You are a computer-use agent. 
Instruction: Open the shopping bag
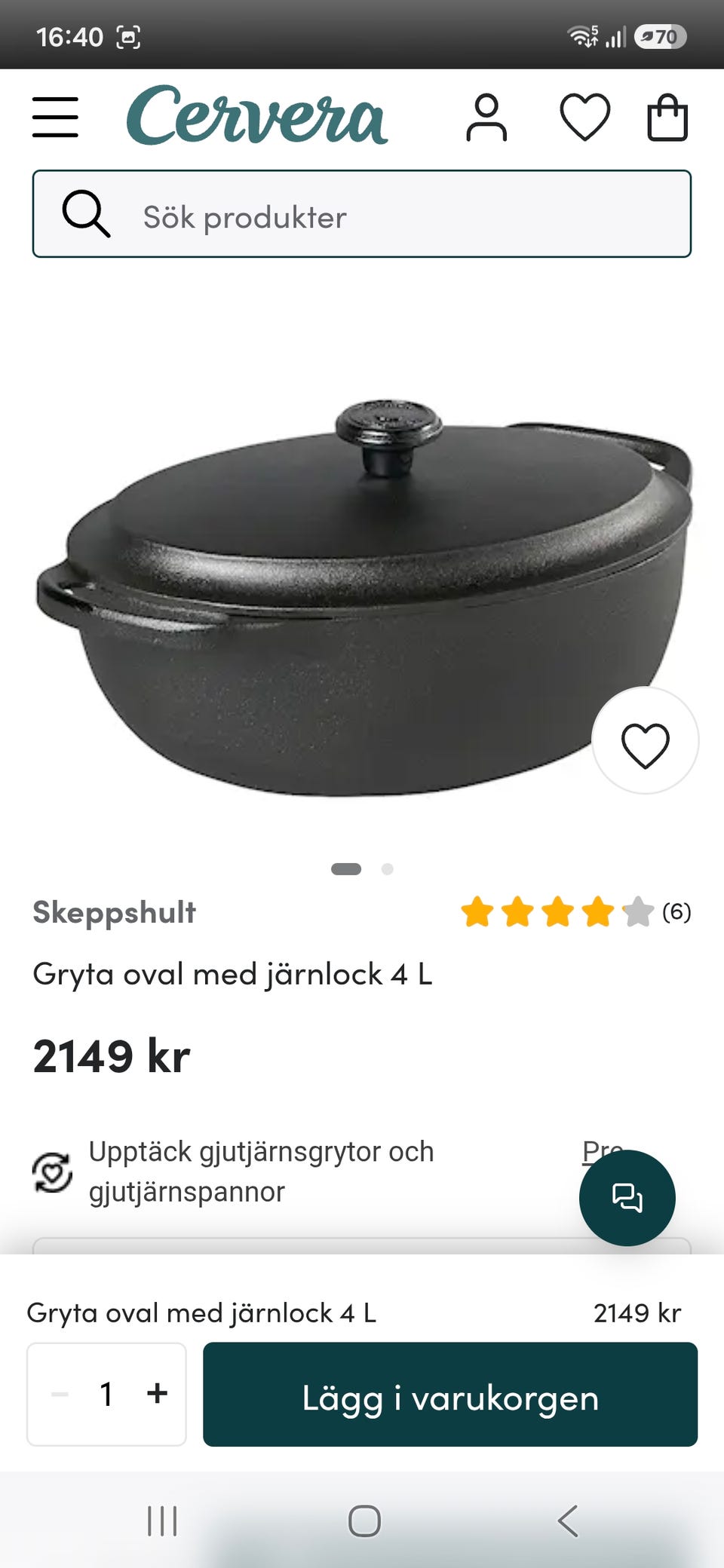667,117
